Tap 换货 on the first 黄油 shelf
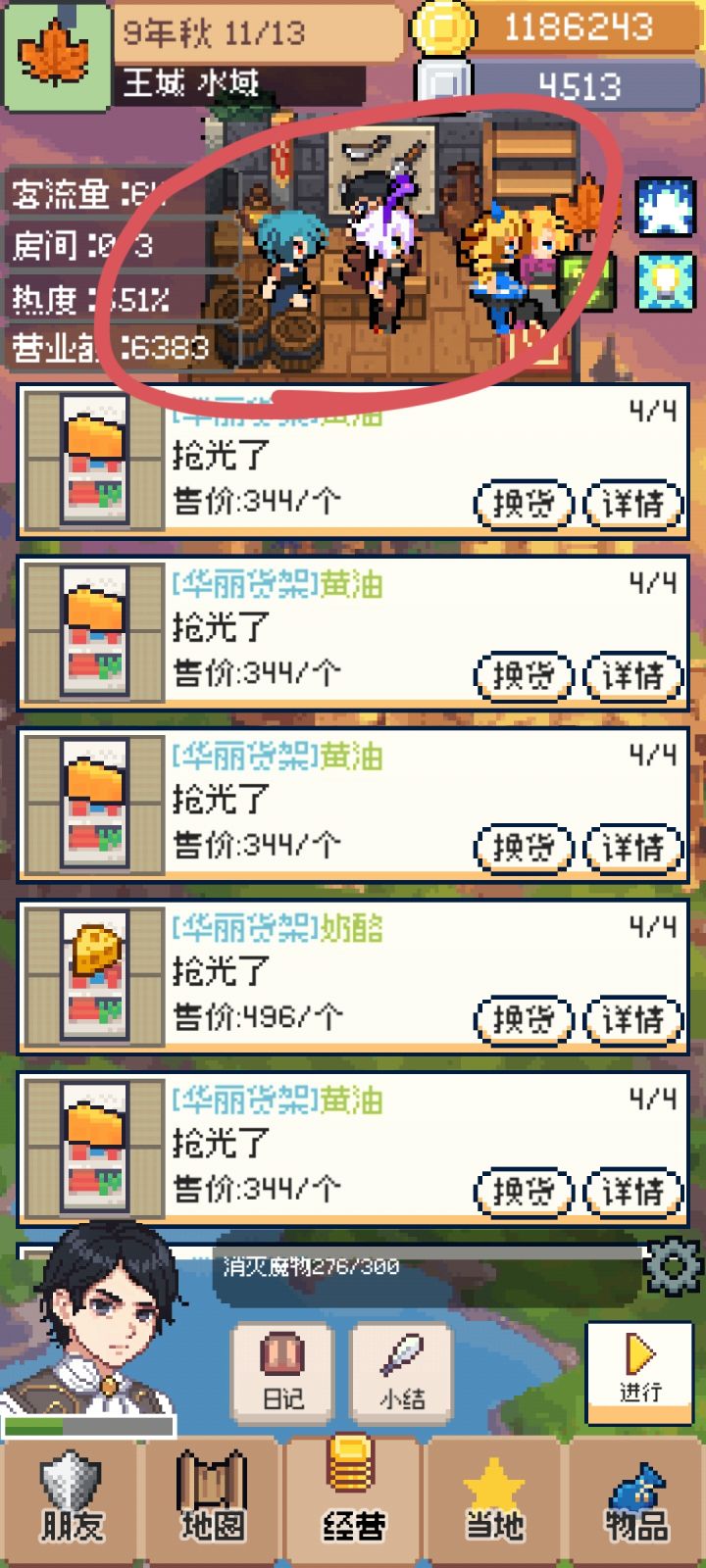 (x=524, y=503)
